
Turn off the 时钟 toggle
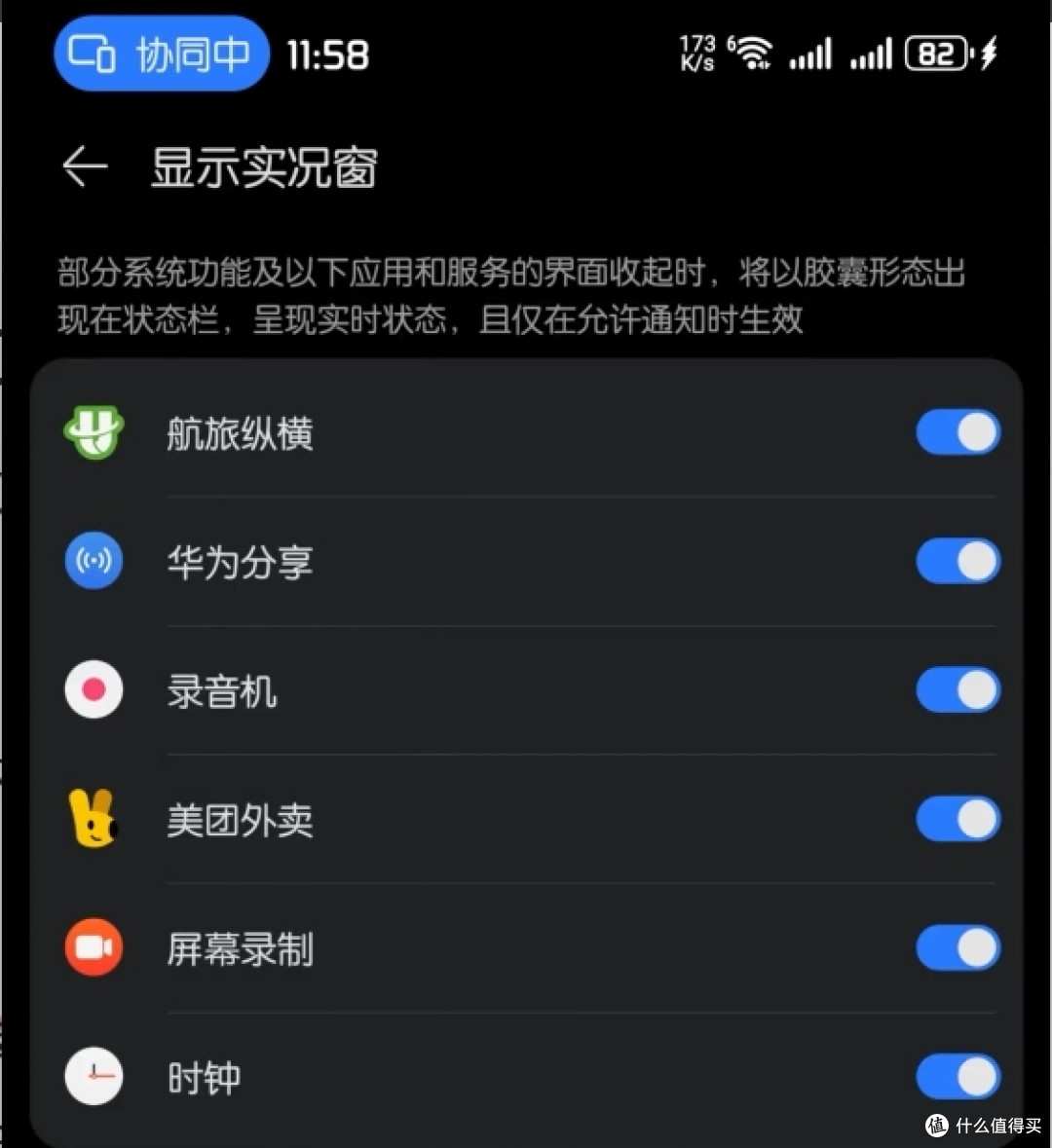pyautogui.click(x=958, y=1076)
